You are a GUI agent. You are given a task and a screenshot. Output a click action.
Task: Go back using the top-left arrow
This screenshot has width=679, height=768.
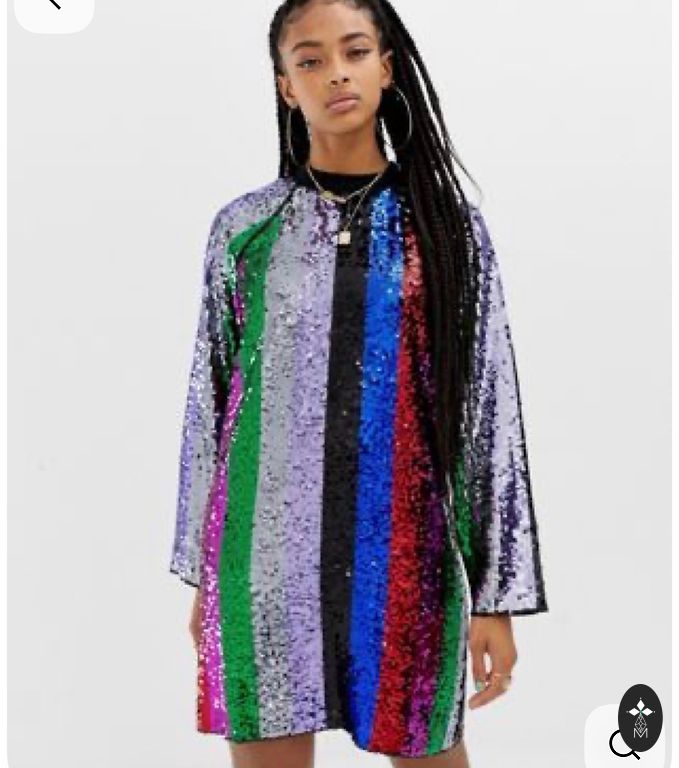52,6
